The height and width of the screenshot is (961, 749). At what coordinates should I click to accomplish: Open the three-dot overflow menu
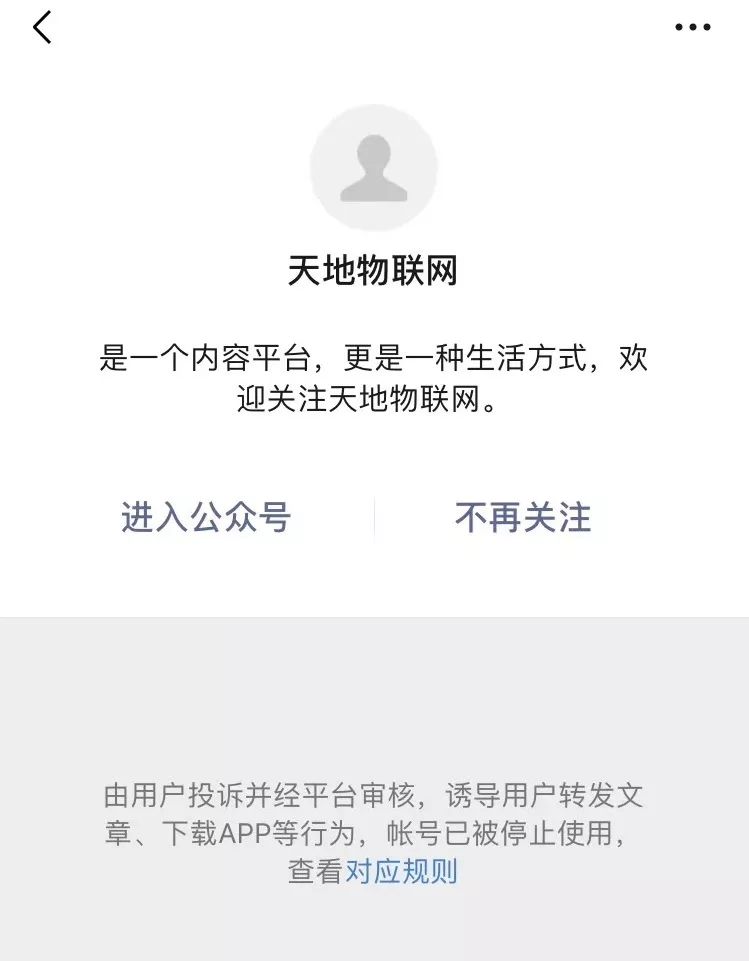pyautogui.click(x=693, y=28)
